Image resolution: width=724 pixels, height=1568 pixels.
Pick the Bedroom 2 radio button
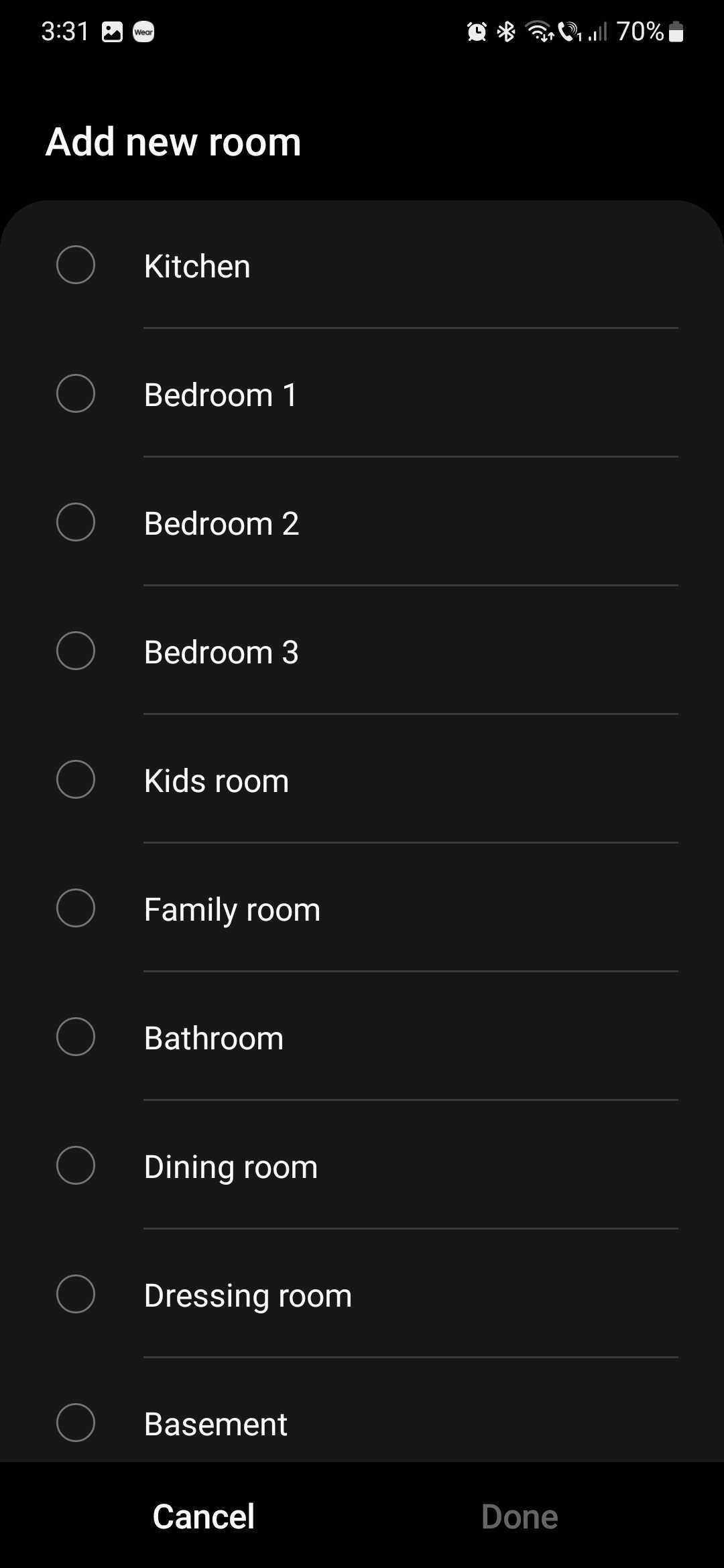click(x=76, y=523)
